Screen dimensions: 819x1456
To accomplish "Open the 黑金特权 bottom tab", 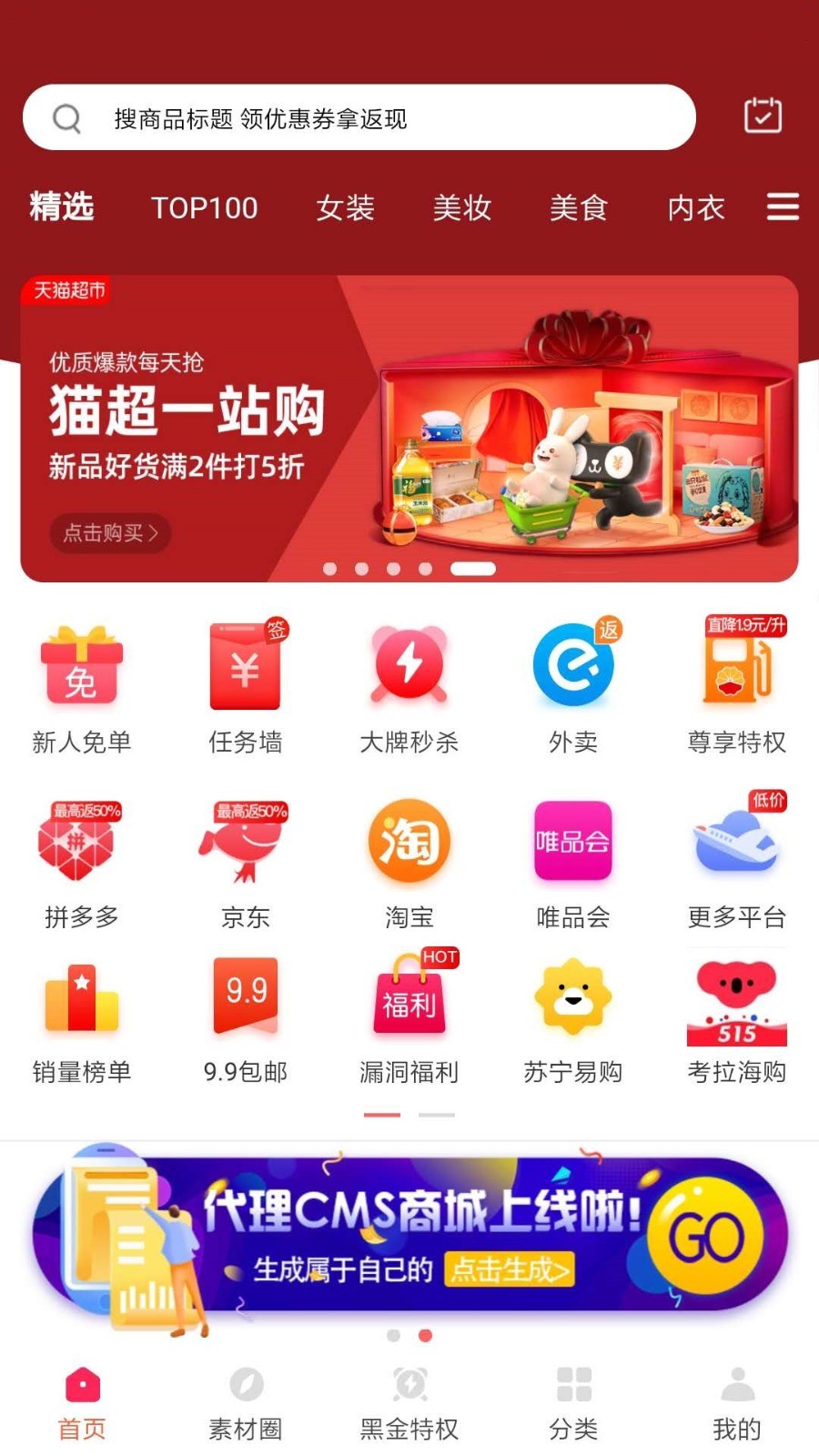I will [409, 1403].
